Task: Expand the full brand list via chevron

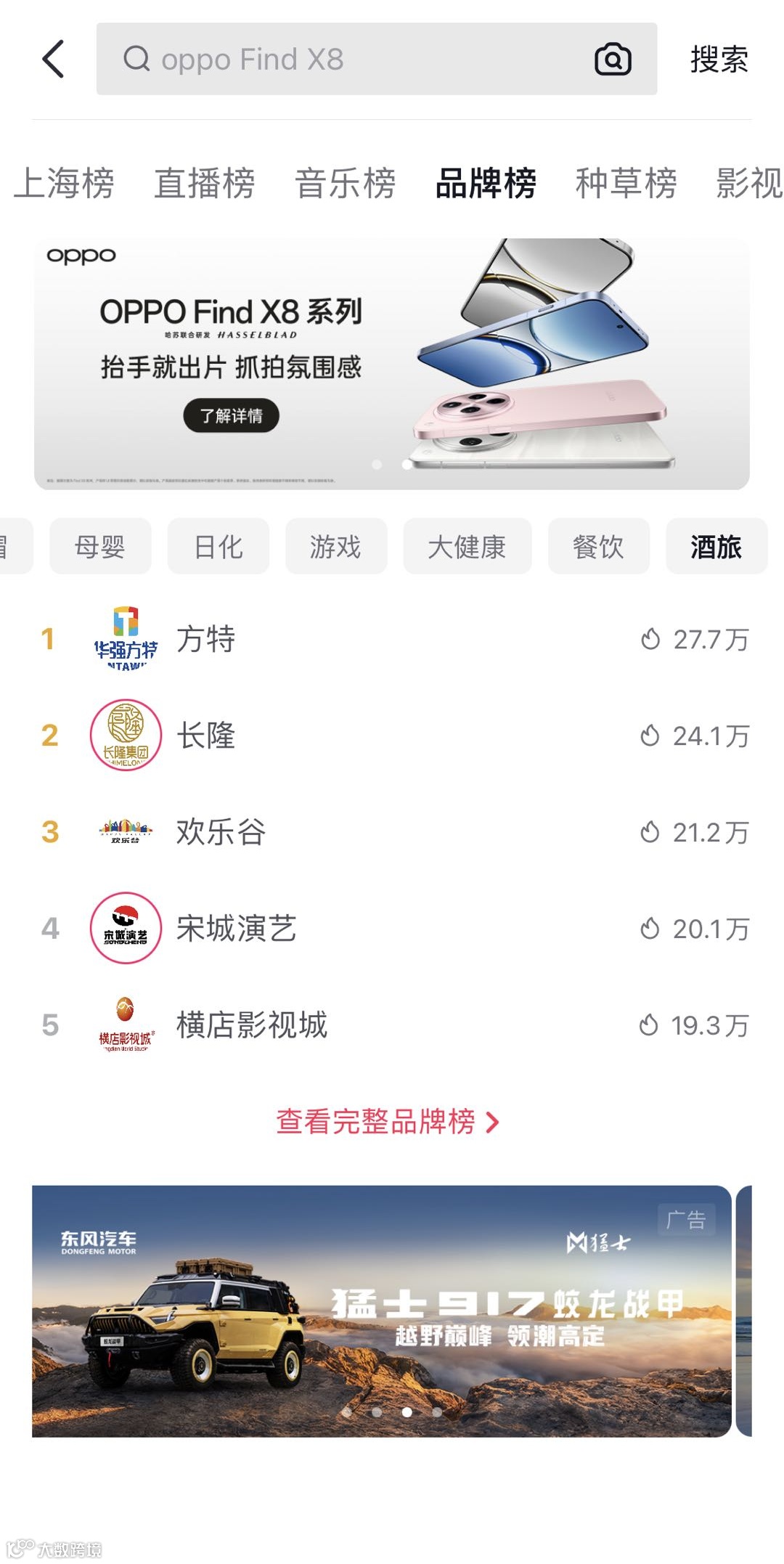Action: pos(491,1121)
